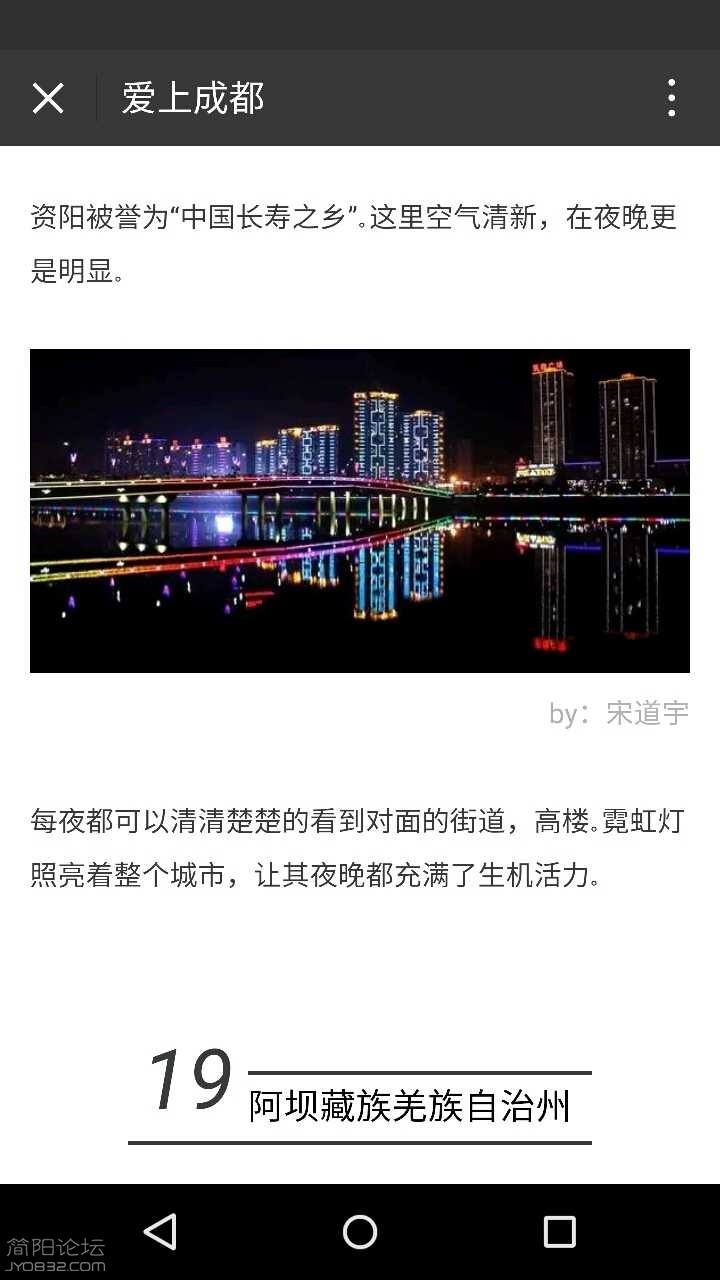Open the three-dot overflow menu
This screenshot has height=1280, width=720.
pyautogui.click(x=671, y=98)
